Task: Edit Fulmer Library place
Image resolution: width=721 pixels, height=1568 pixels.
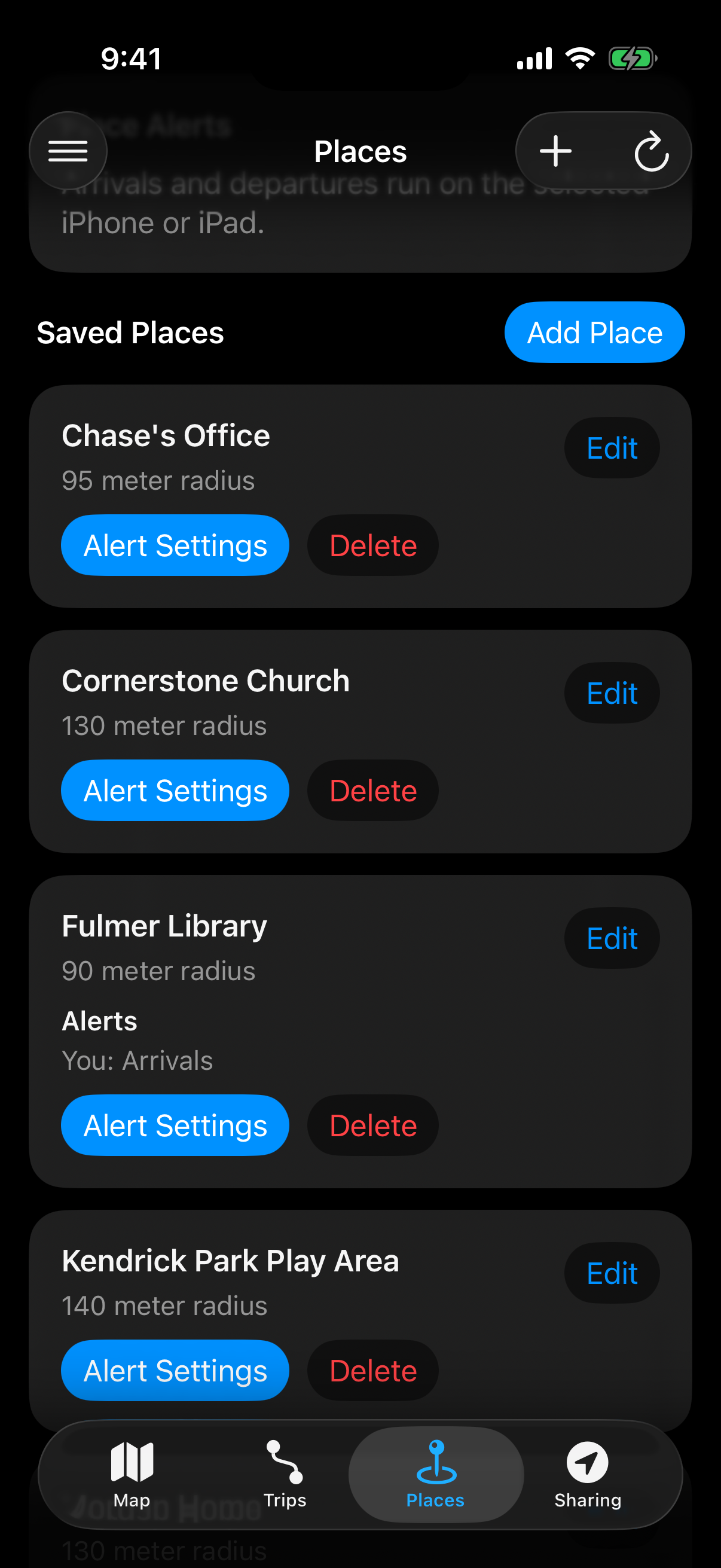Action: click(x=612, y=938)
